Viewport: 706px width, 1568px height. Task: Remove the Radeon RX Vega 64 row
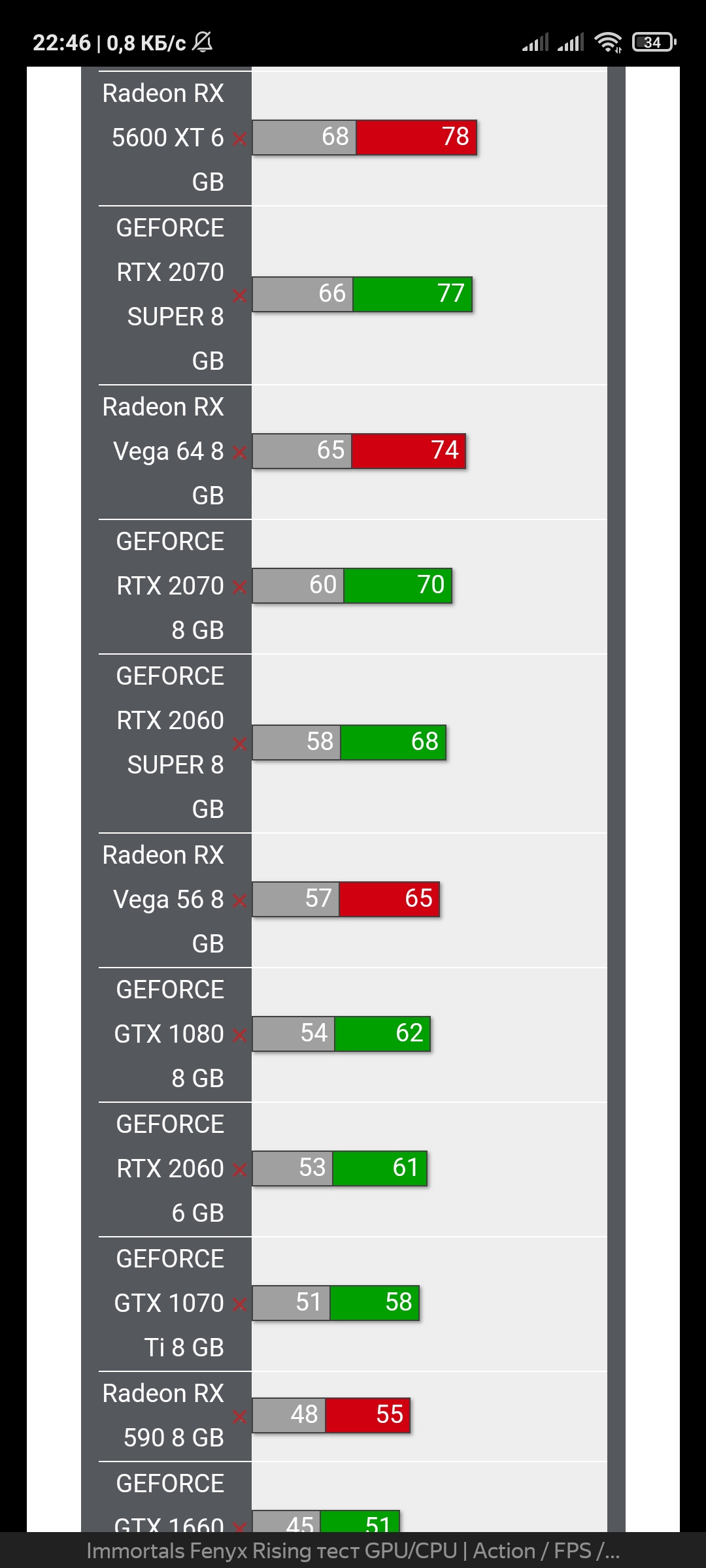[x=239, y=452]
